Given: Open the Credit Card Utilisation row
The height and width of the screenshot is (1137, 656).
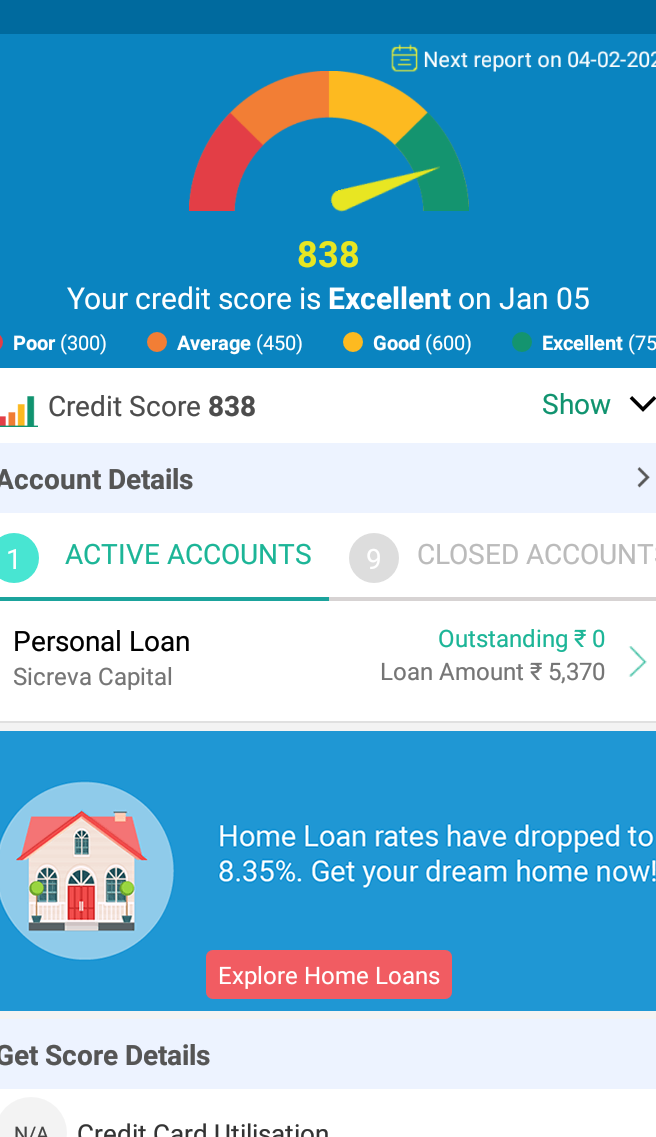Looking at the screenshot, I should tap(328, 1115).
